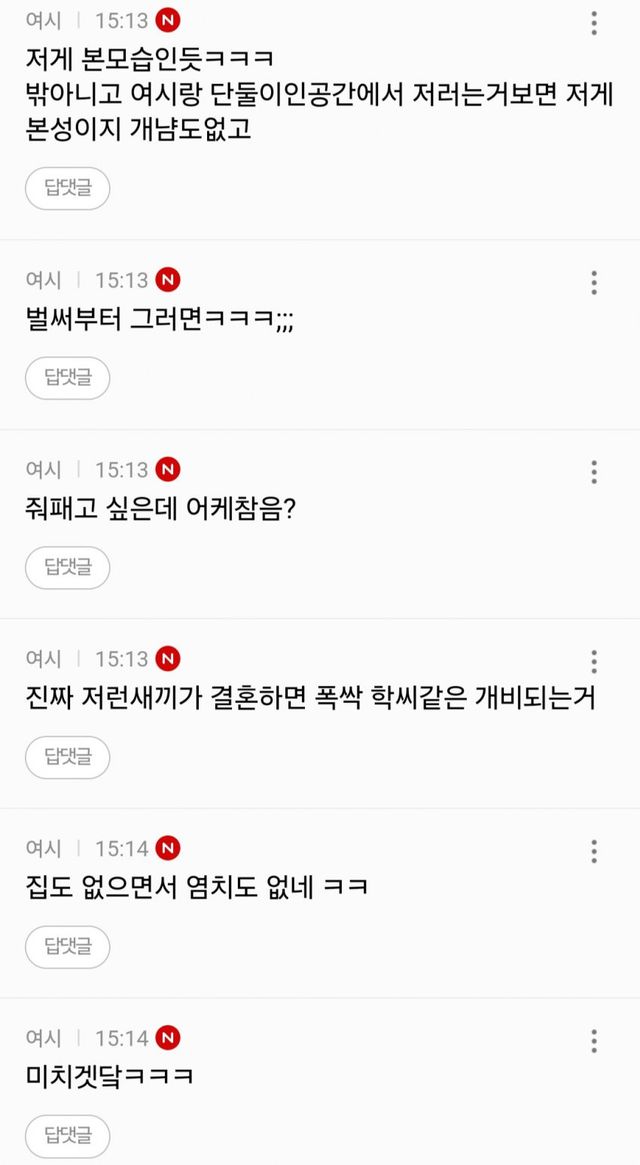
Task: Open more options for 미치겟닼 comment
Action: [594, 1040]
